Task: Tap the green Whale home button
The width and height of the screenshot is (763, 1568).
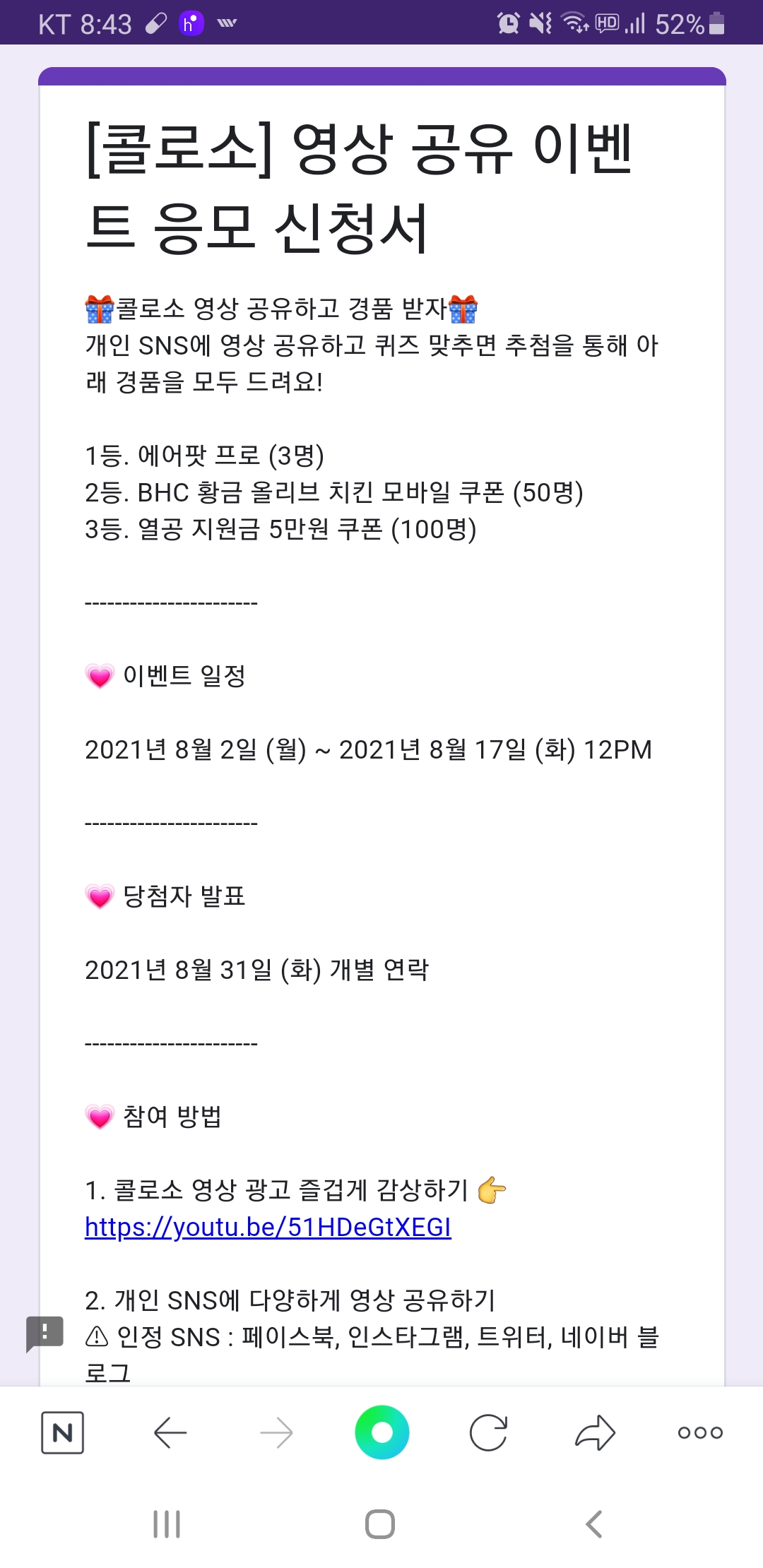Action: tap(381, 1431)
